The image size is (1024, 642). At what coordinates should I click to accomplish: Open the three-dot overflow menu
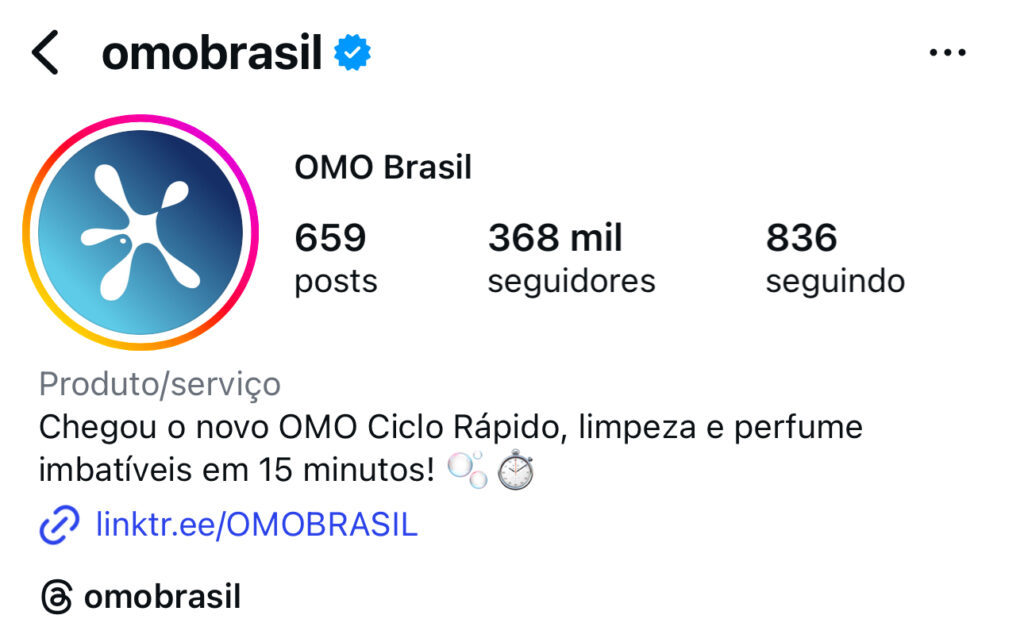click(x=947, y=53)
